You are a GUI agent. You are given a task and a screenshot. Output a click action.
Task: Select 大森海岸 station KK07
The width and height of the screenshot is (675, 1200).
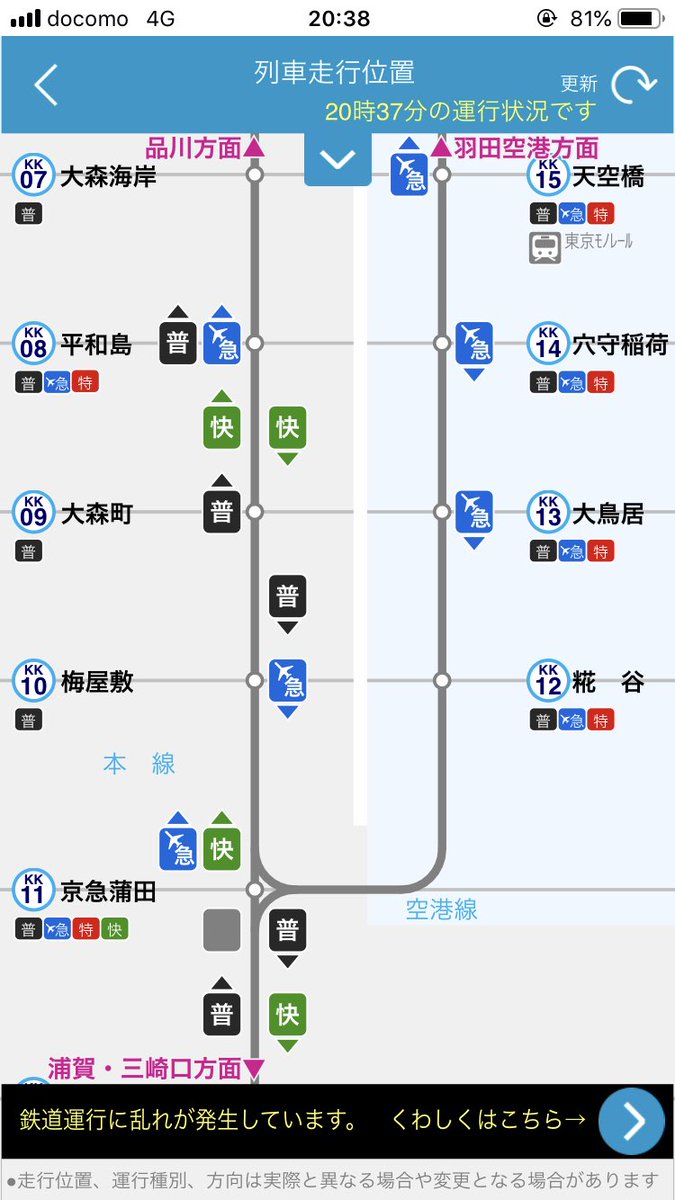coord(85,177)
